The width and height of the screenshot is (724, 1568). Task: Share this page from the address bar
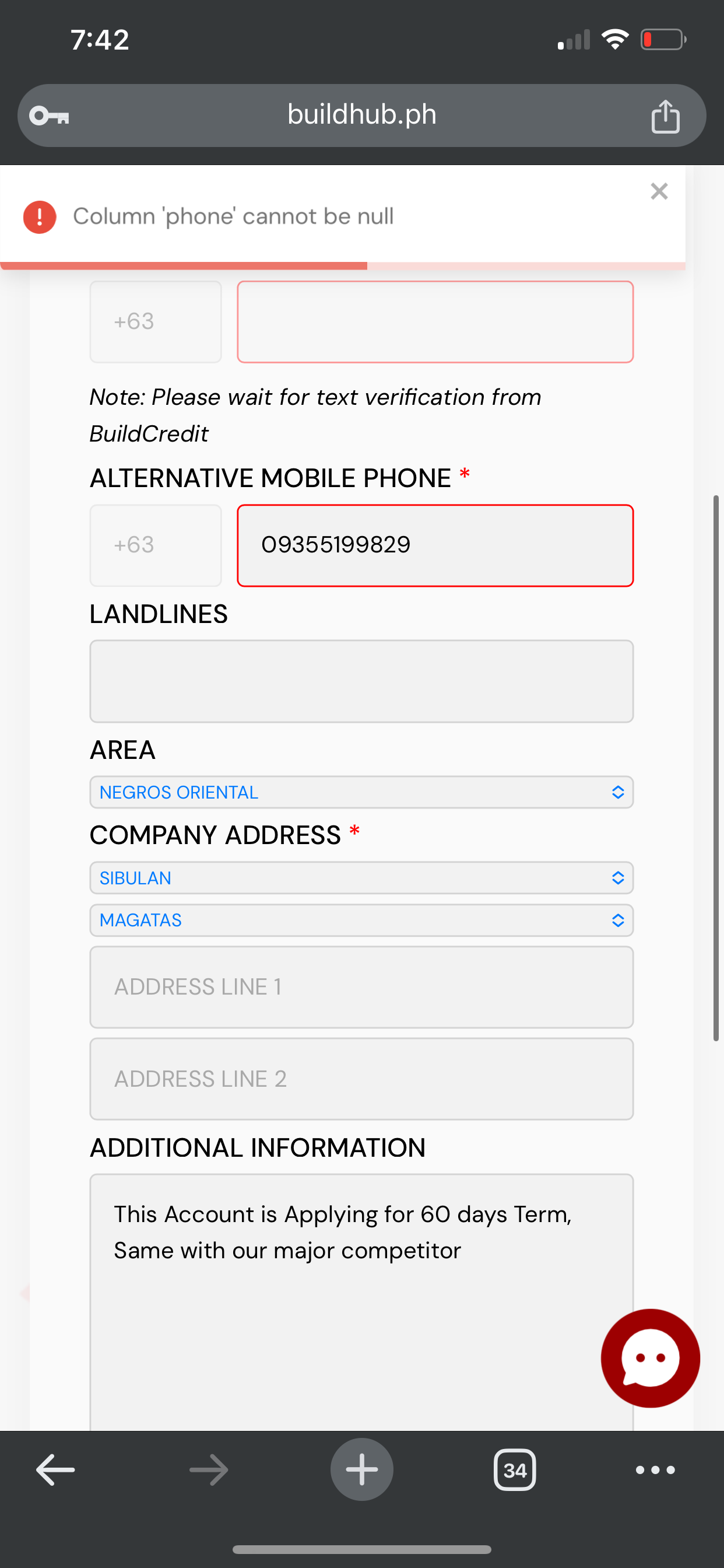tap(665, 116)
